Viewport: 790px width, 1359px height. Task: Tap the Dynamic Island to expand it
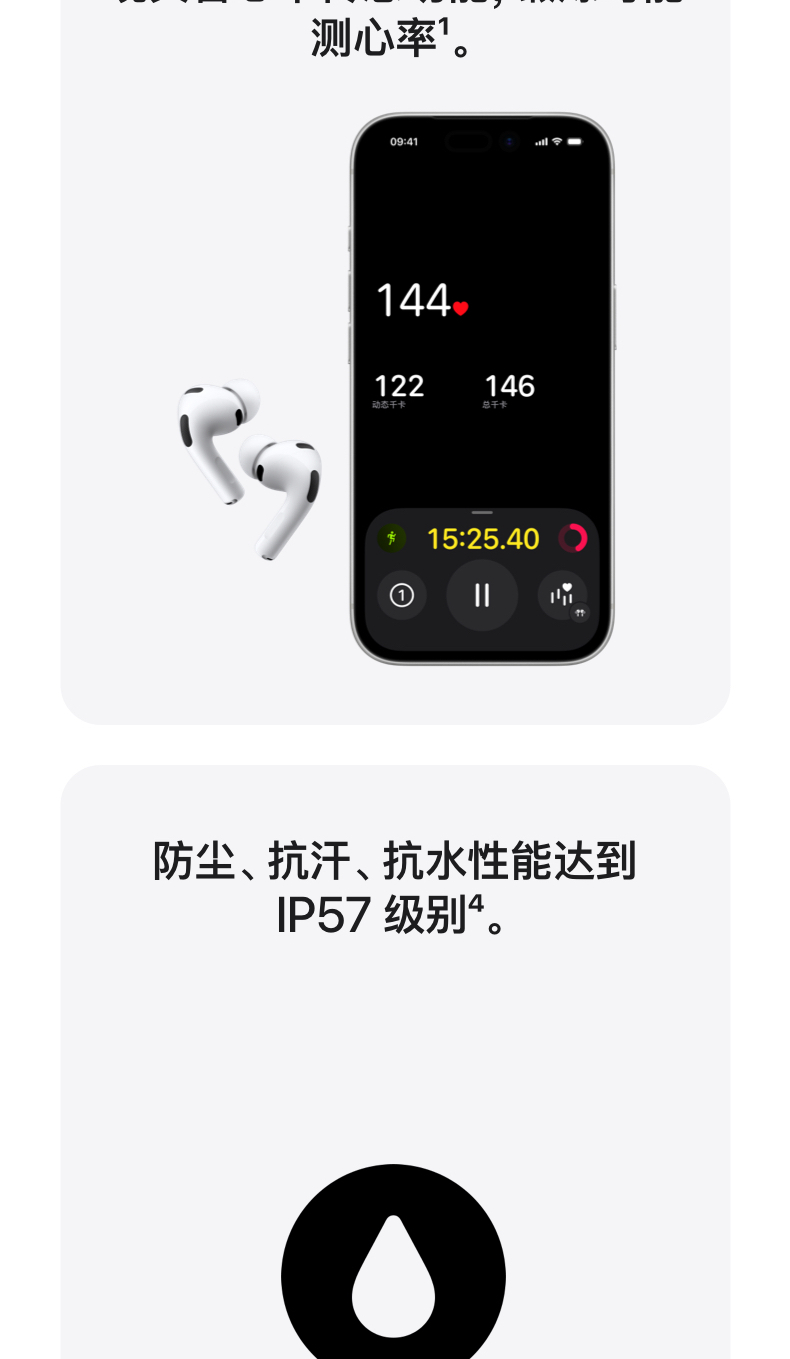[470, 143]
